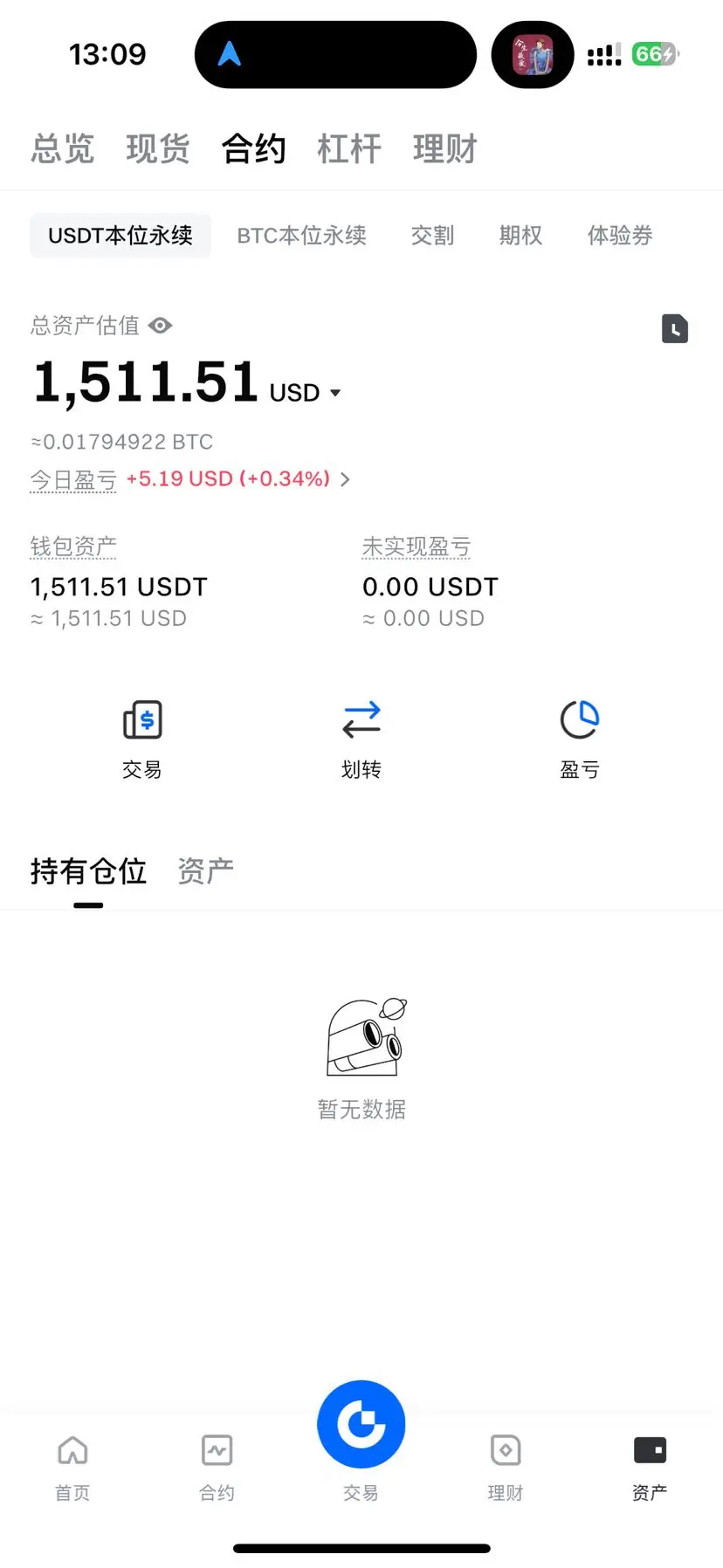Switch to the 总览 tab
The image size is (723, 1568).
pos(62,148)
